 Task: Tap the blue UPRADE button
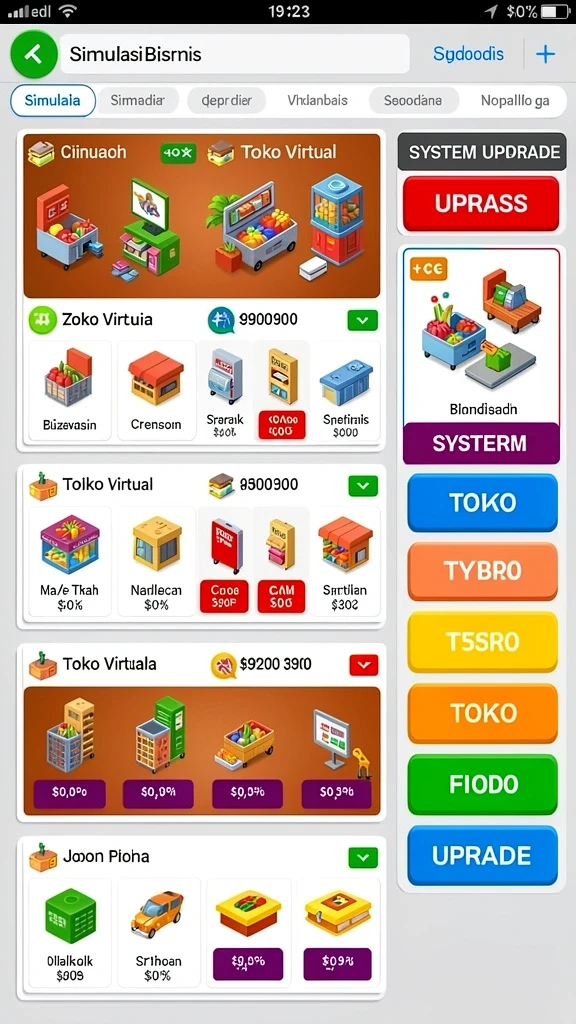click(483, 856)
